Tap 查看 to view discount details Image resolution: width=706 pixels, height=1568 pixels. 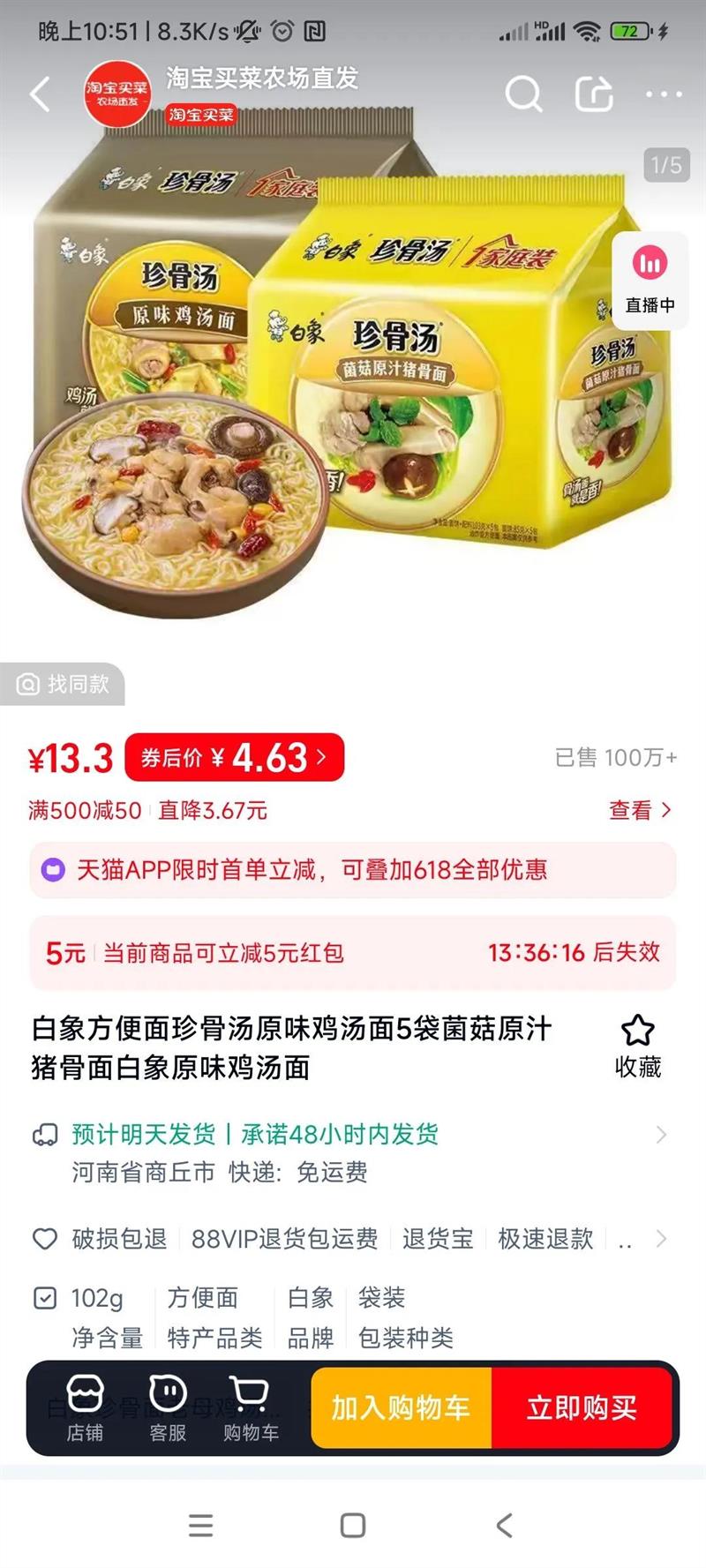[x=640, y=810]
